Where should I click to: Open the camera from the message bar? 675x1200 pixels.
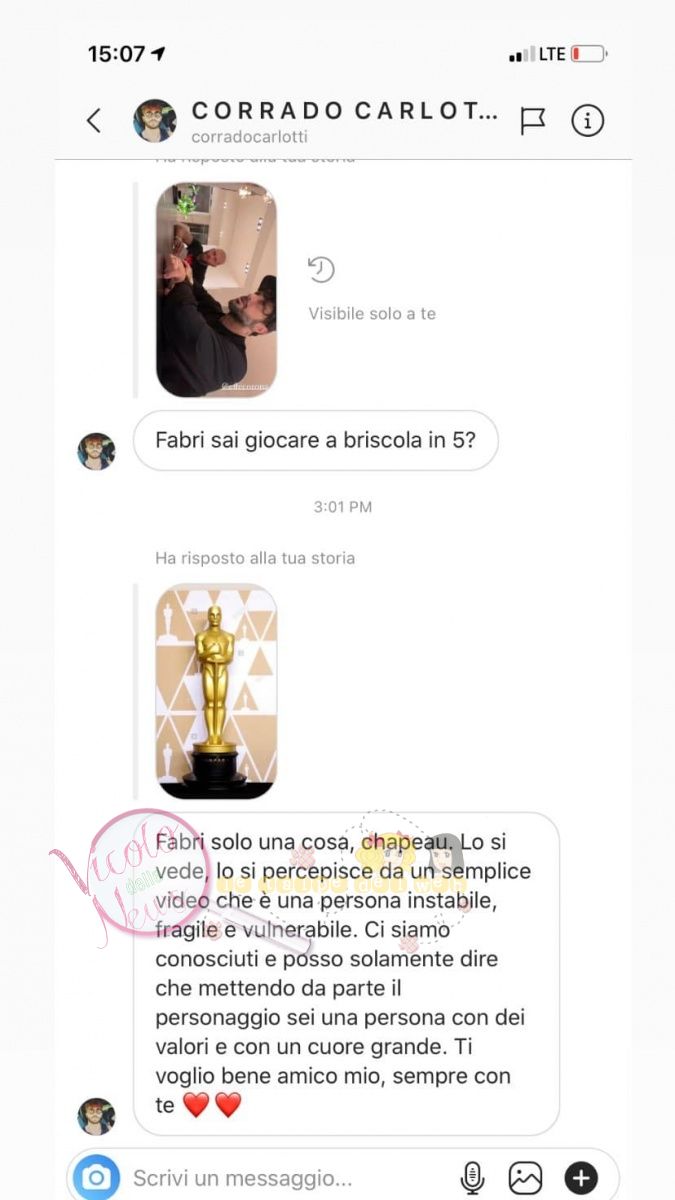coord(96,1177)
